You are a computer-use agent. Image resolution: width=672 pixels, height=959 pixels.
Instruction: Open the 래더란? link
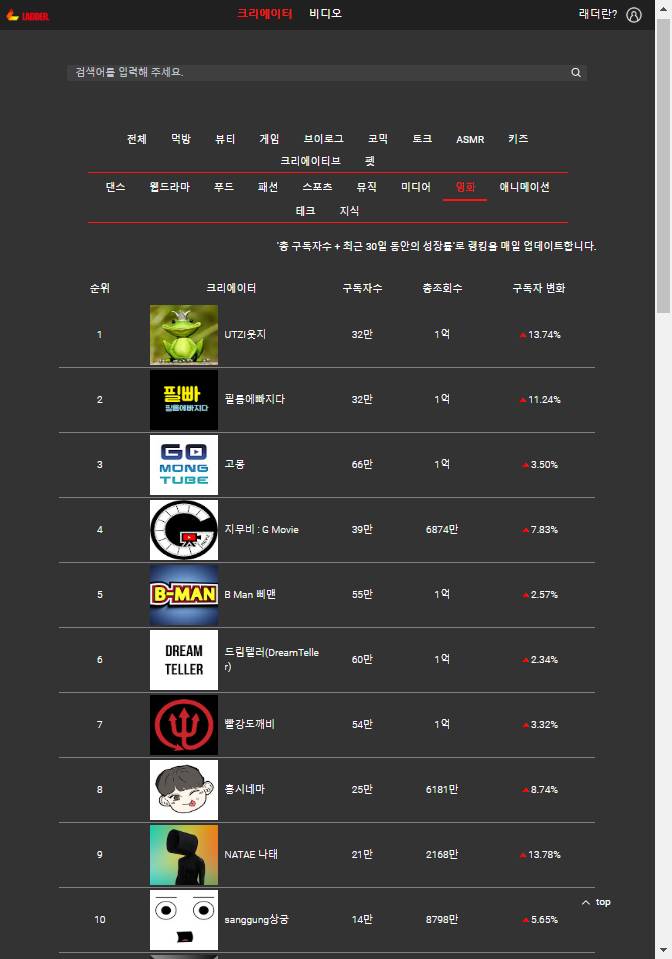tap(597, 14)
